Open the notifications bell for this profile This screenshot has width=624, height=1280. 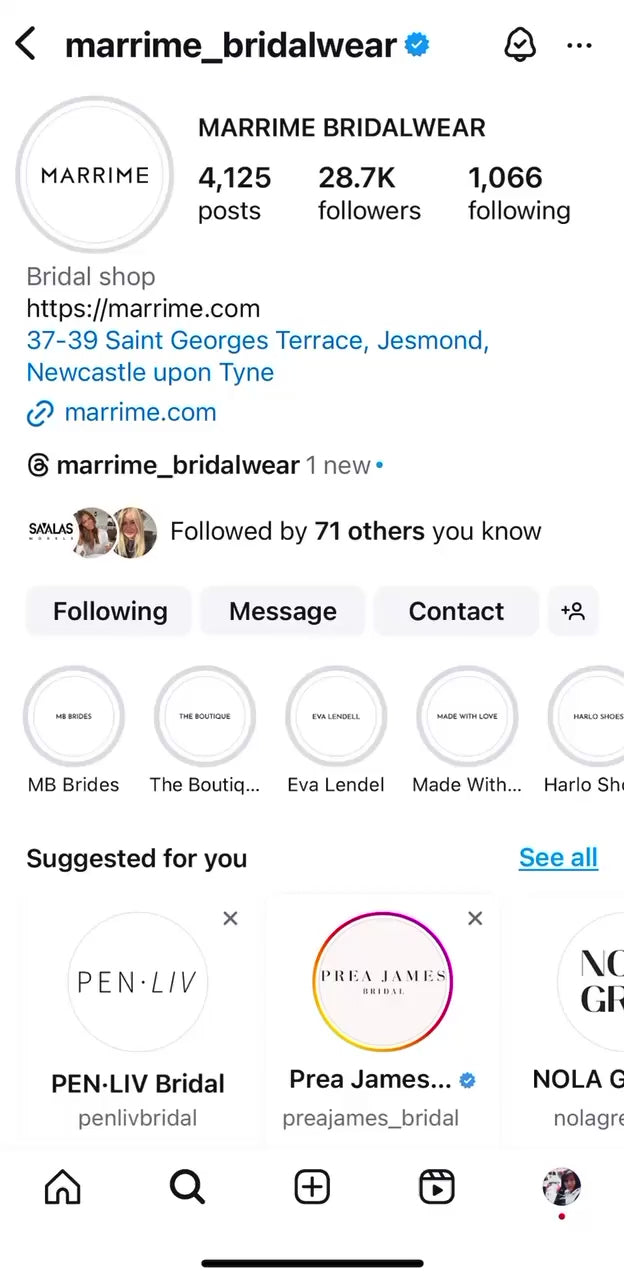(x=519, y=45)
